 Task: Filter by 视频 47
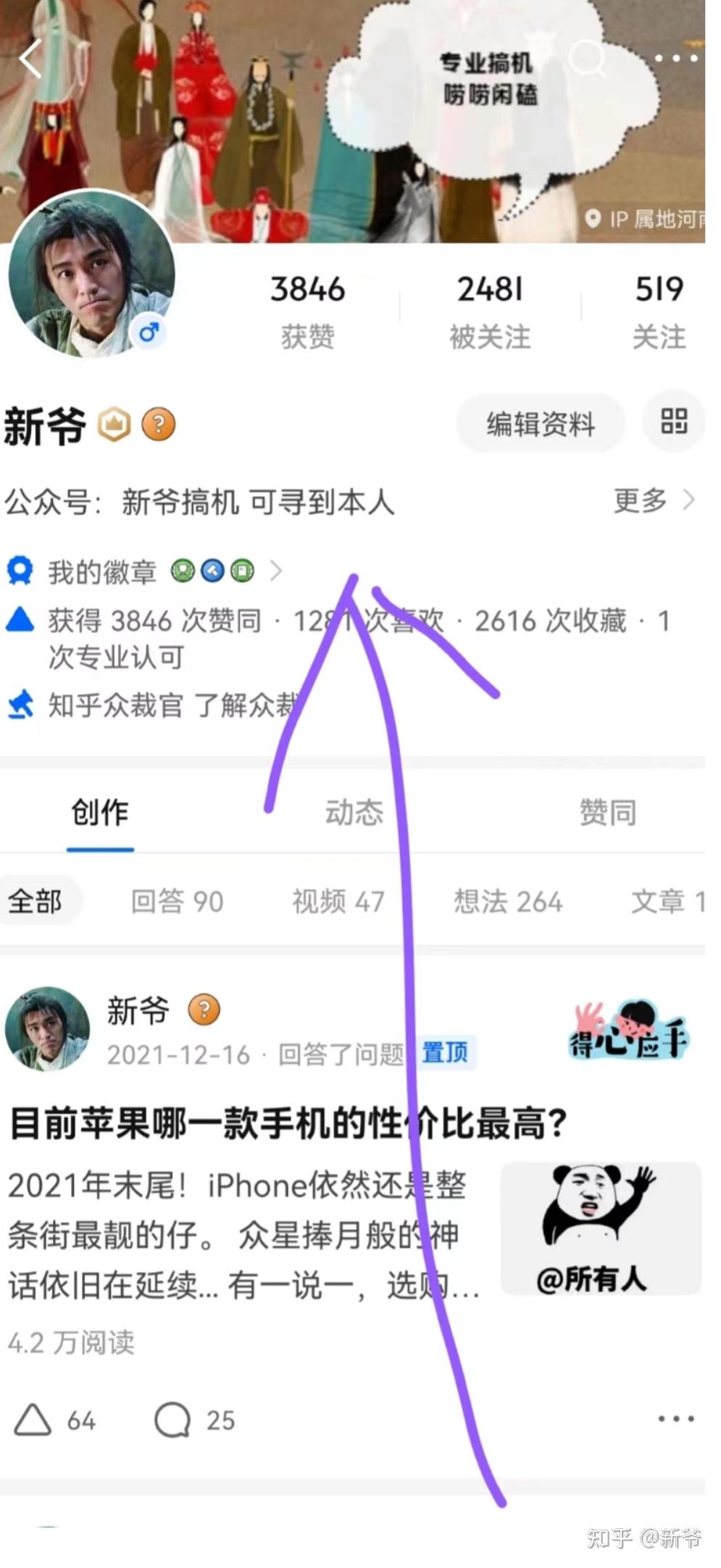338,902
